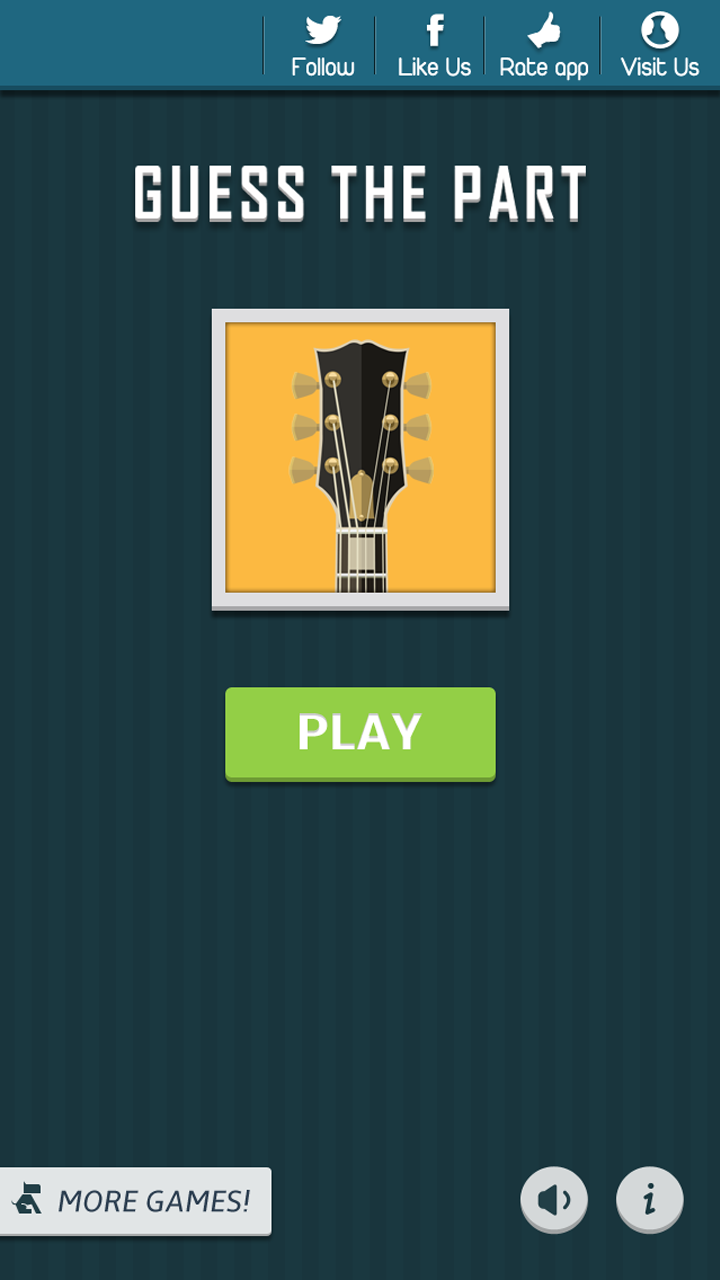Click the framed puzzle preview image
This screenshot has height=1280, width=720.
point(360,458)
